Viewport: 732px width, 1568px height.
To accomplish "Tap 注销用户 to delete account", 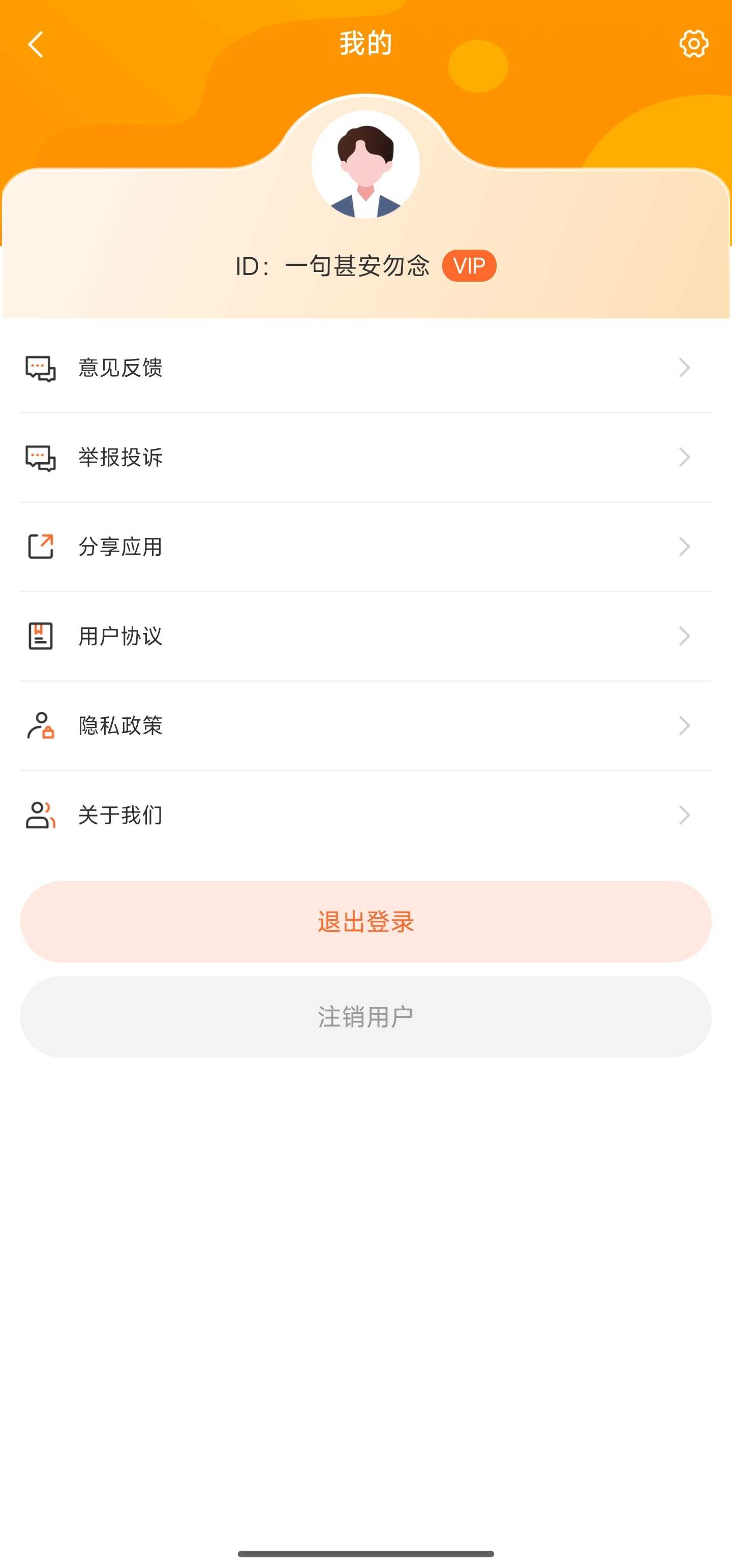I will (x=365, y=1016).
